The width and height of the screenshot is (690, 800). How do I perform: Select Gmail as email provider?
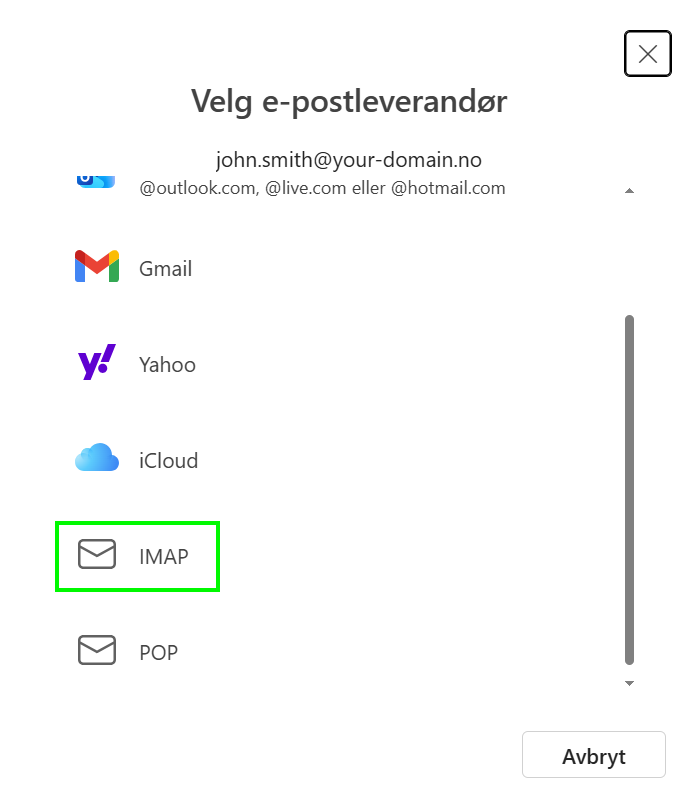165,268
